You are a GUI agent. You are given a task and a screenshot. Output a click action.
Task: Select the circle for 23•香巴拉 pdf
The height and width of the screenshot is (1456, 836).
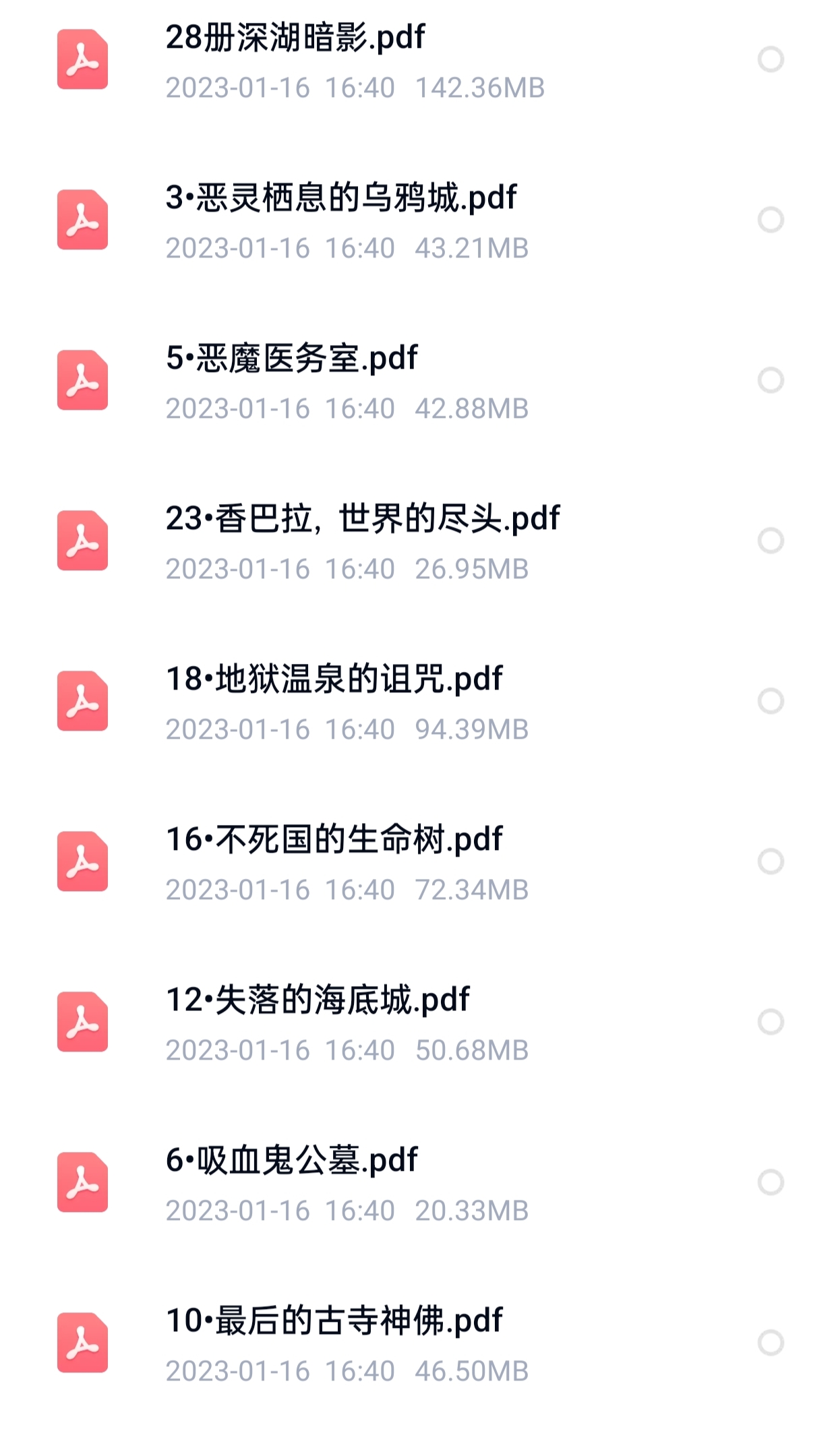(x=771, y=541)
